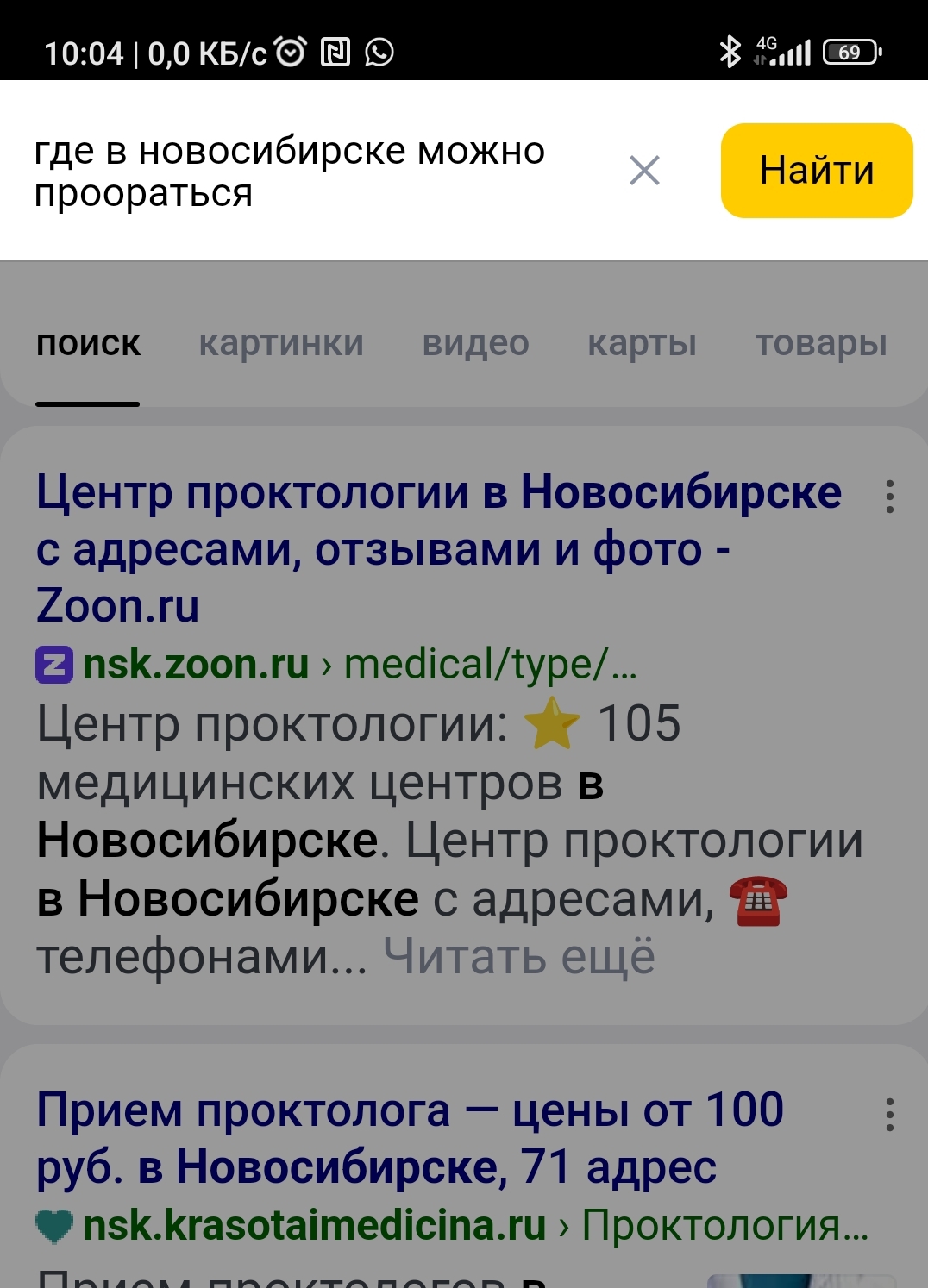Switch to the видео tab
928x1288 pixels.
click(x=475, y=343)
